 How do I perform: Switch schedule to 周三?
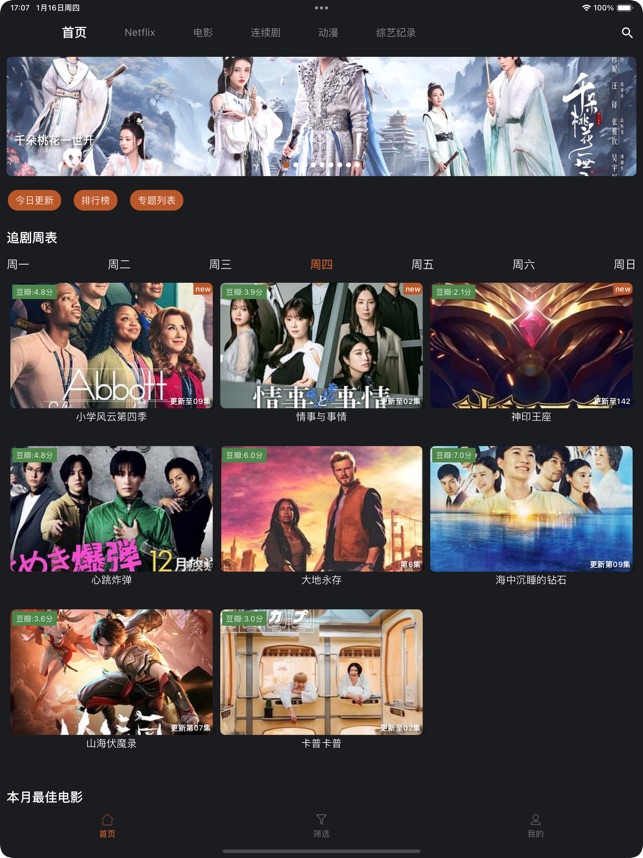click(x=220, y=265)
